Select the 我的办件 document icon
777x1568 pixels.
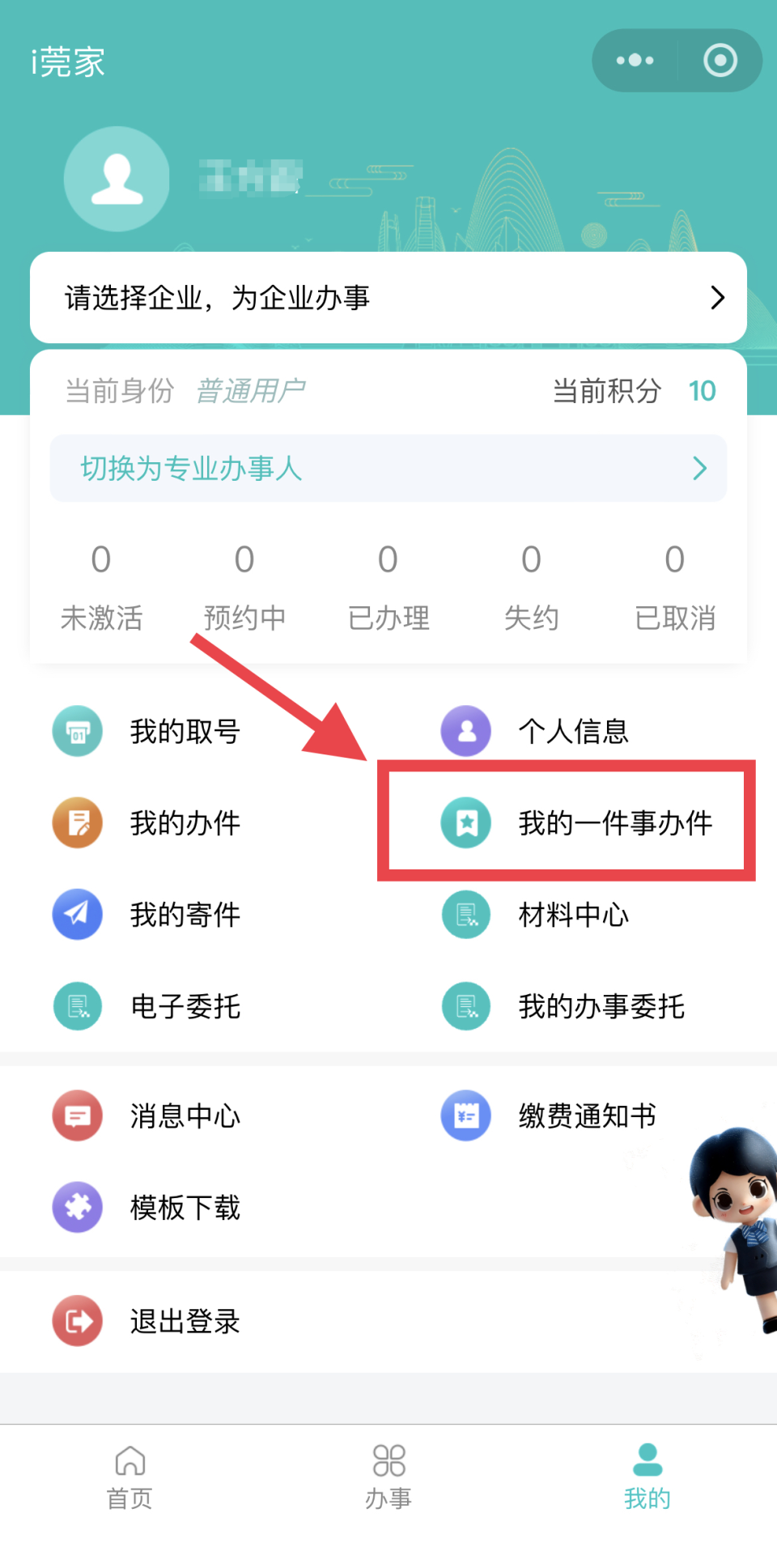[x=77, y=822]
